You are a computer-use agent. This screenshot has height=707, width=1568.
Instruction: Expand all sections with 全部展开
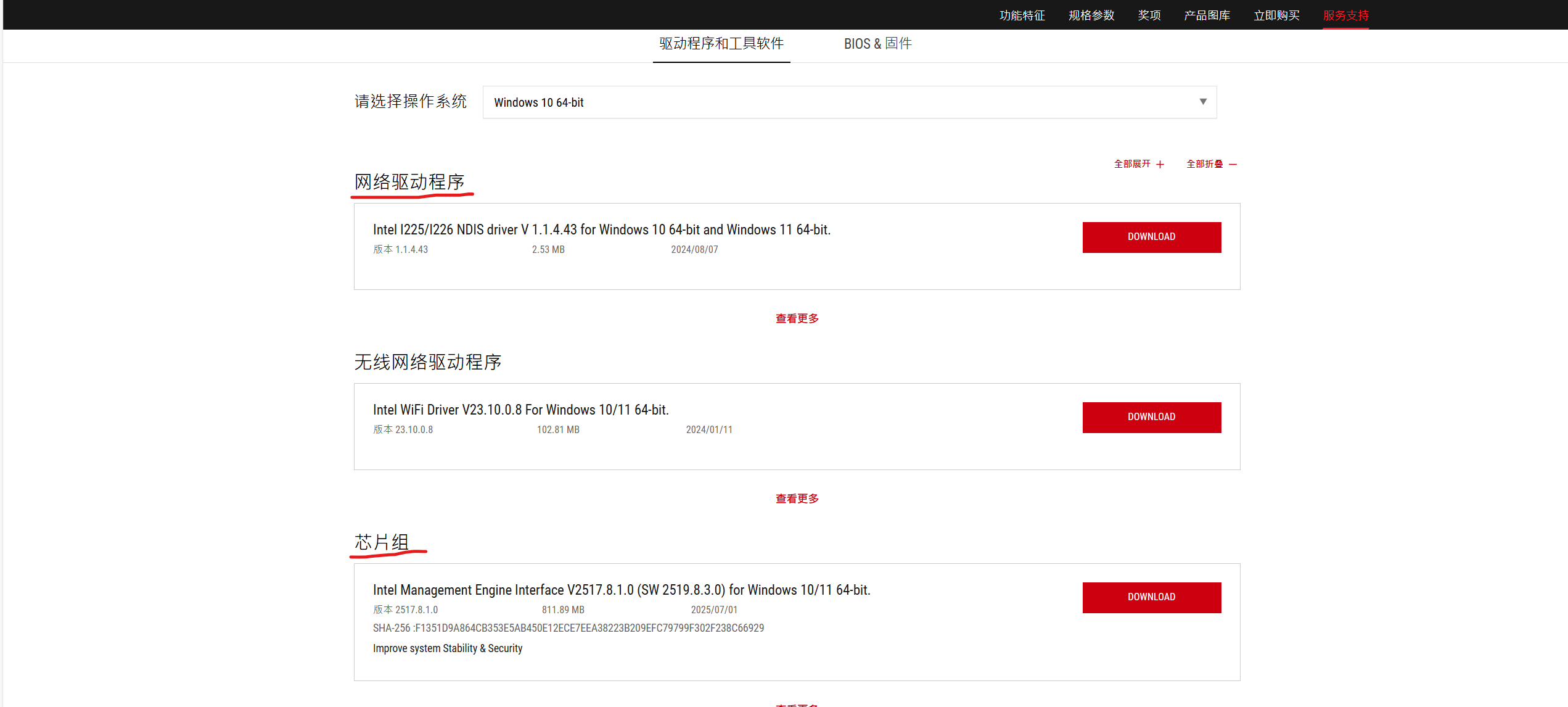[1138, 164]
